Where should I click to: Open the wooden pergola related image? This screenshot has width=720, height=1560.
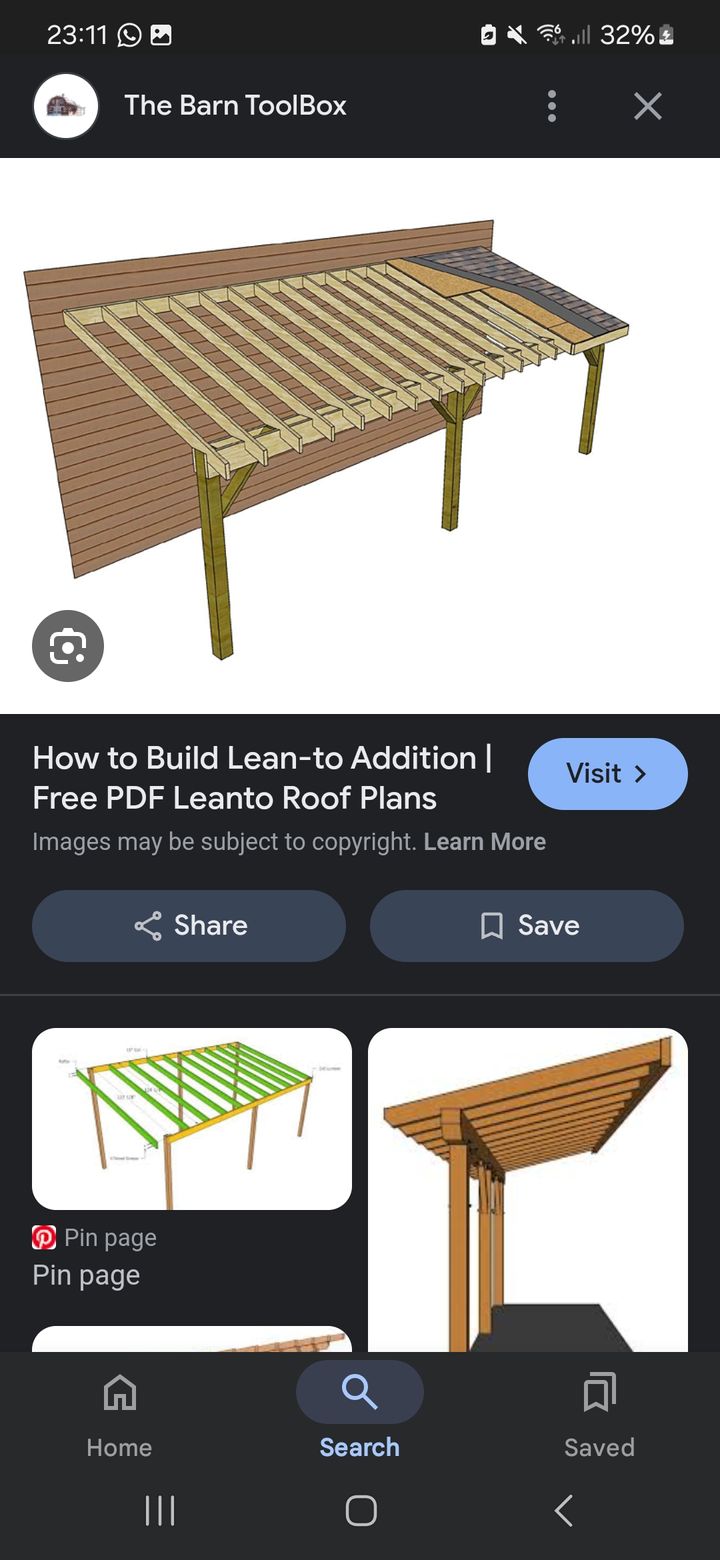tap(528, 1190)
